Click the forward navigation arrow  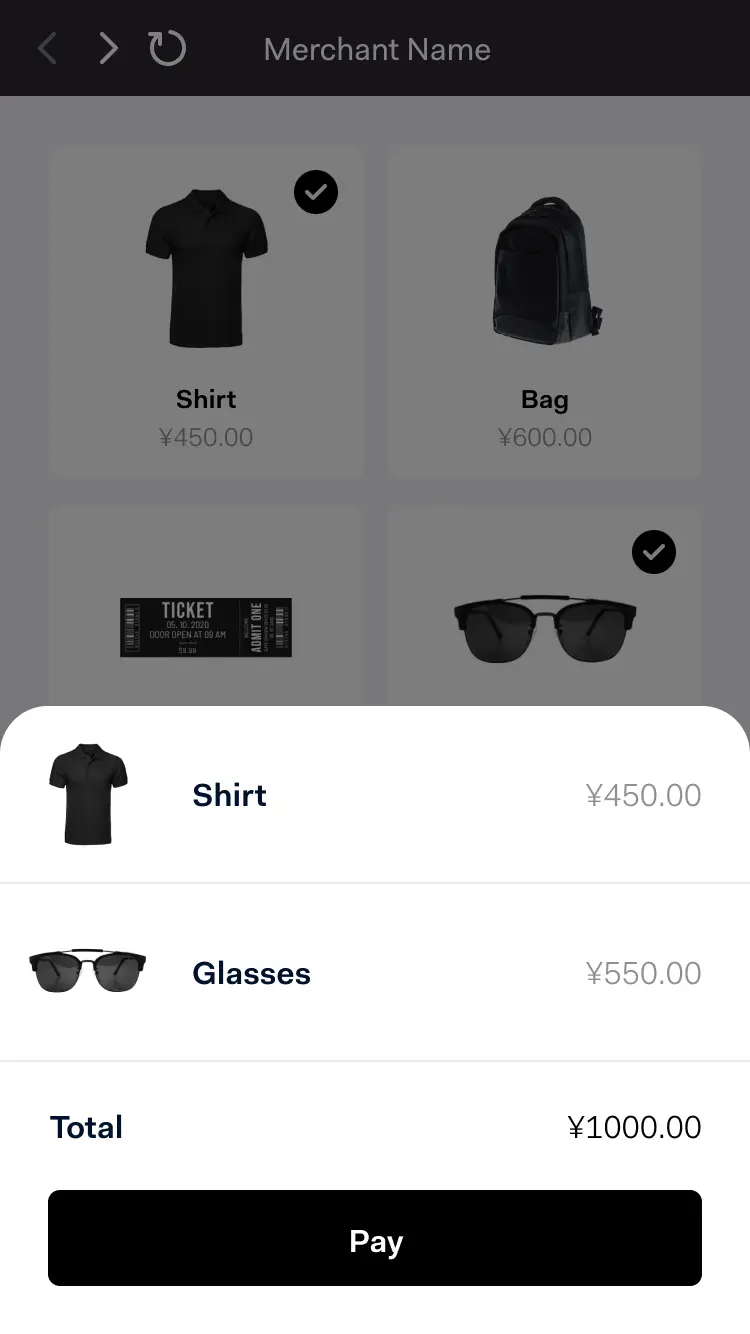(107, 47)
